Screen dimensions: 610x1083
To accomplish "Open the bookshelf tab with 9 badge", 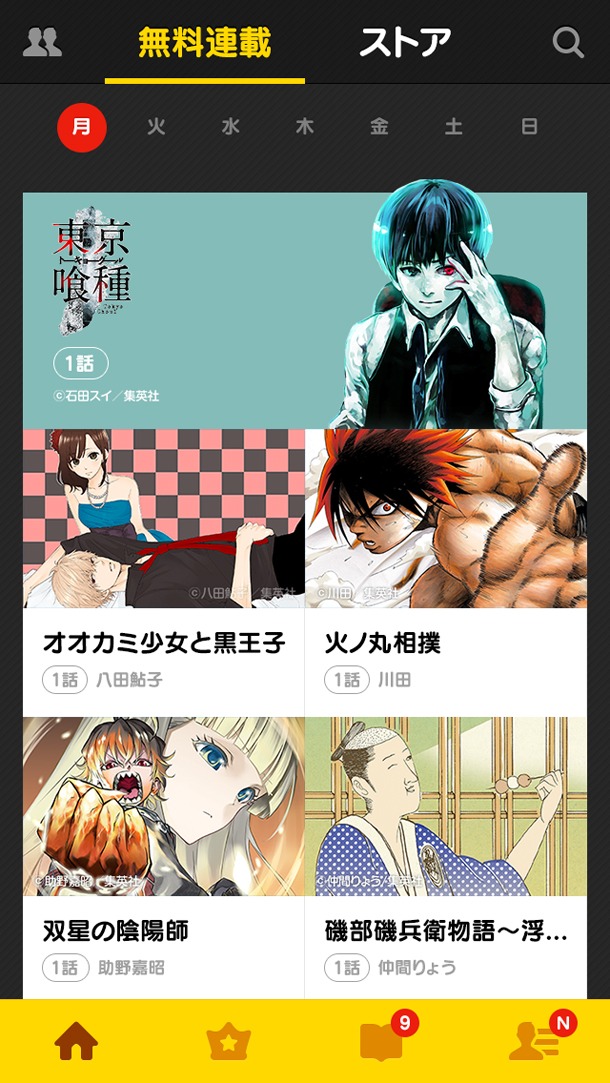I will [381, 1042].
